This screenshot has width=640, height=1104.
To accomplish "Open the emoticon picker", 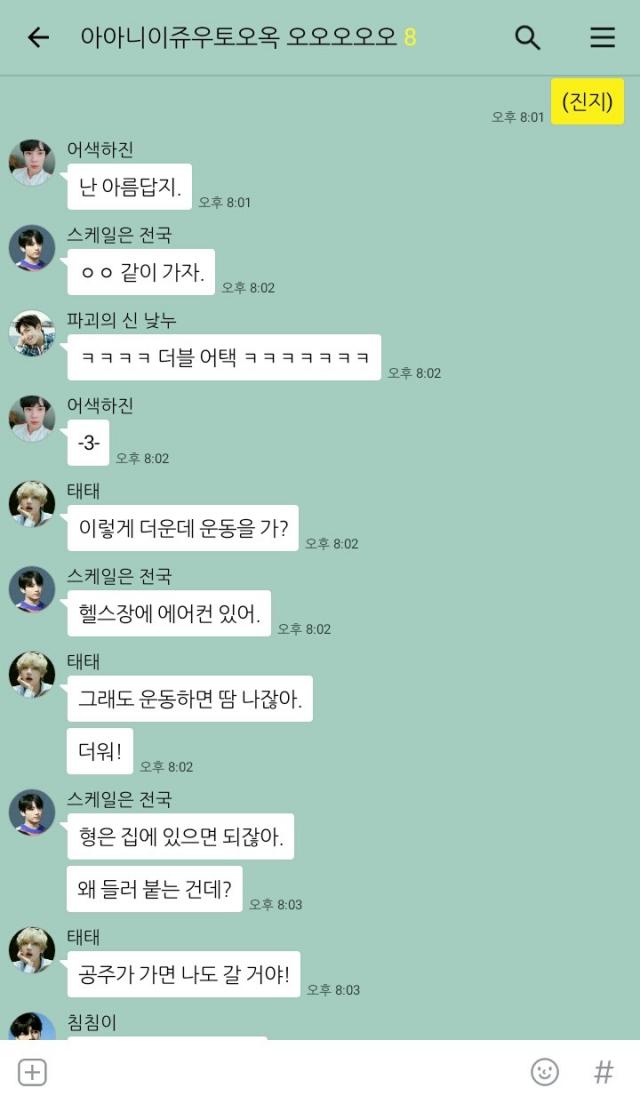I will (x=545, y=1073).
